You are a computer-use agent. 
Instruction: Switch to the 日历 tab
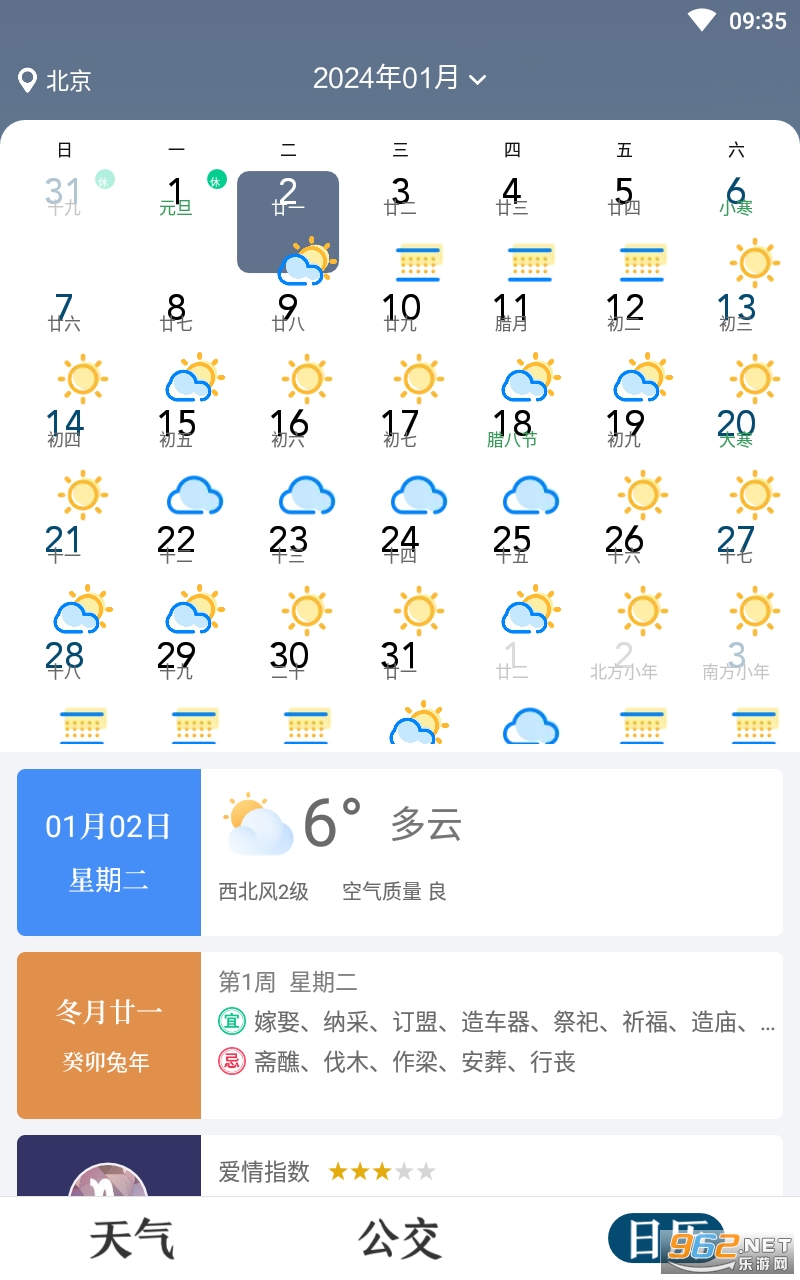pos(667,1239)
